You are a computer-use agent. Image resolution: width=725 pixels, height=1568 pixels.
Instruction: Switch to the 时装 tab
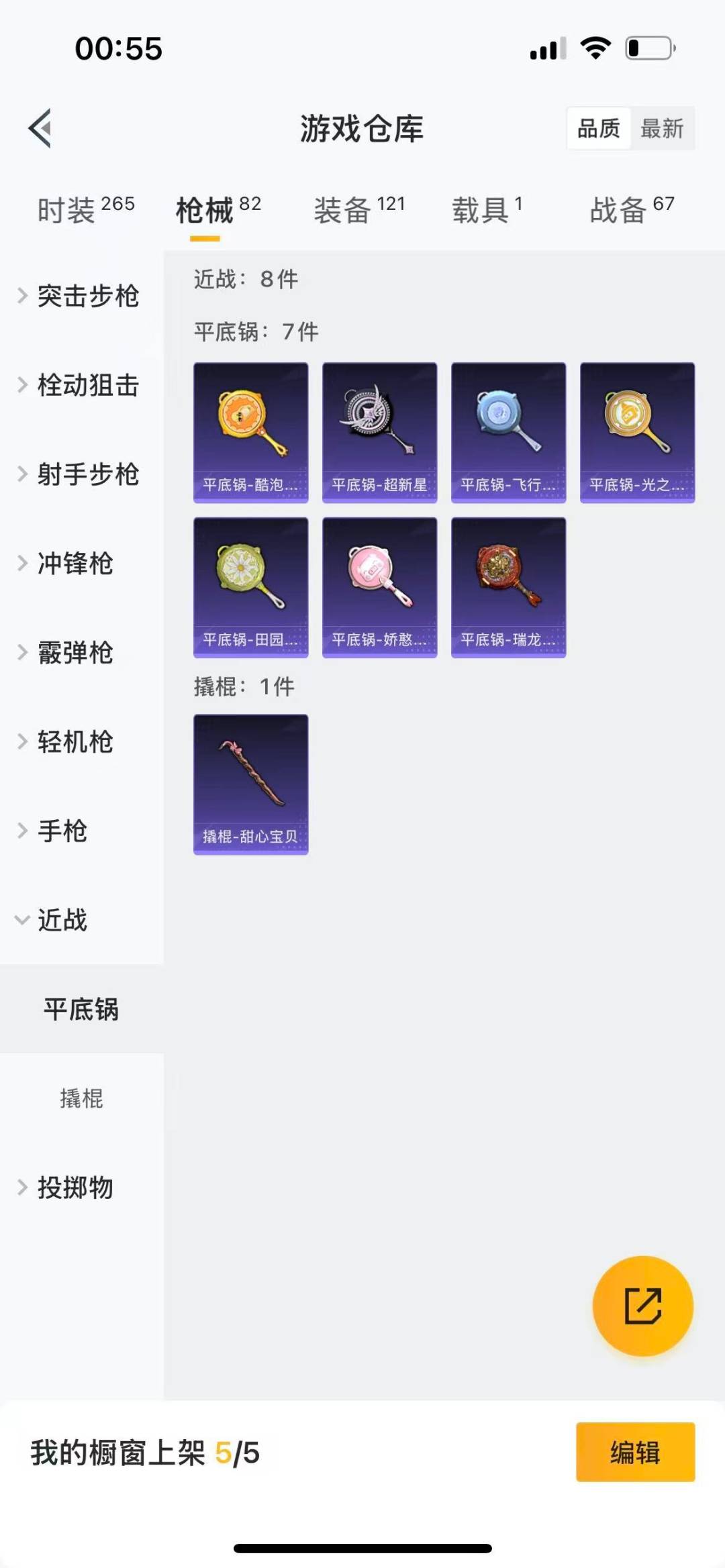(85, 210)
